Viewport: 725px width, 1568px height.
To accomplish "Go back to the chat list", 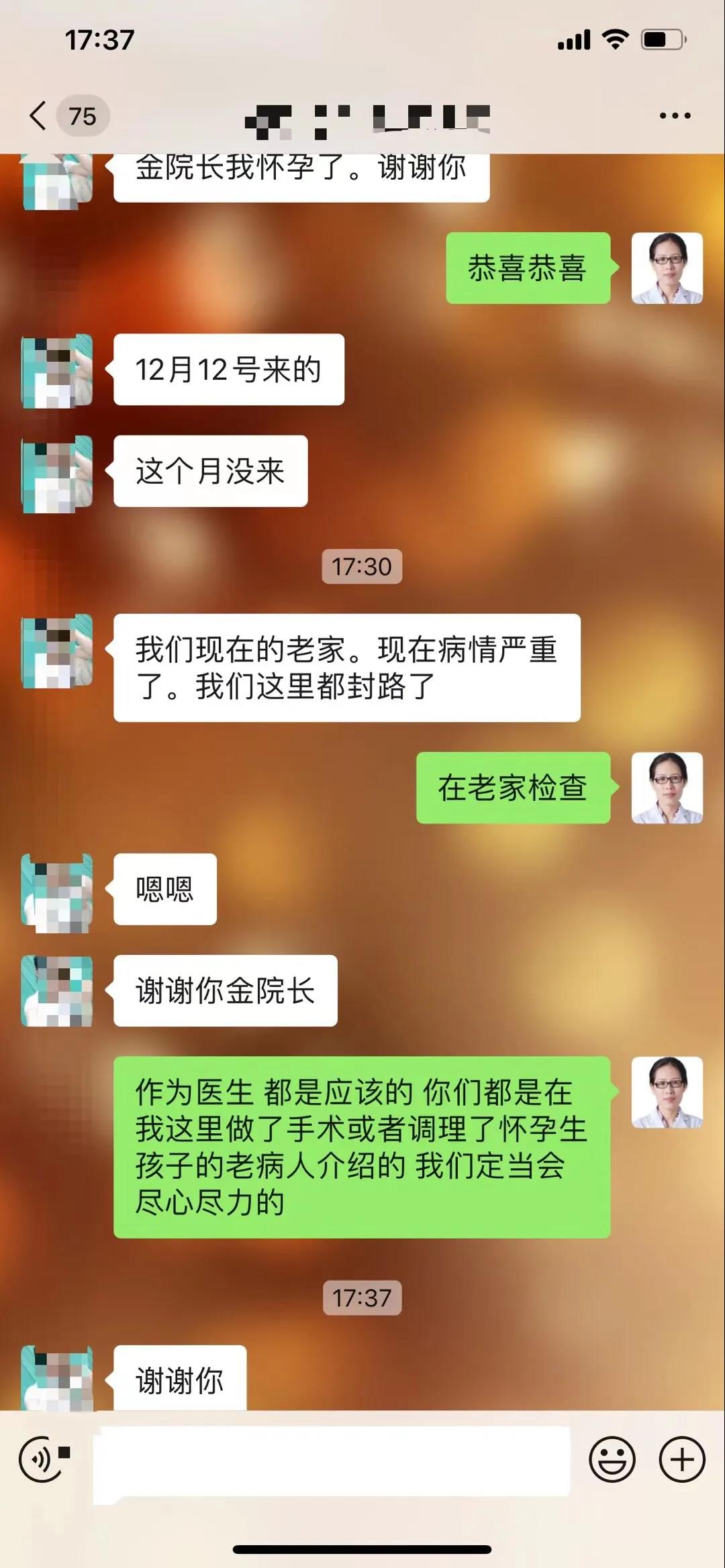I will coord(40,116).
